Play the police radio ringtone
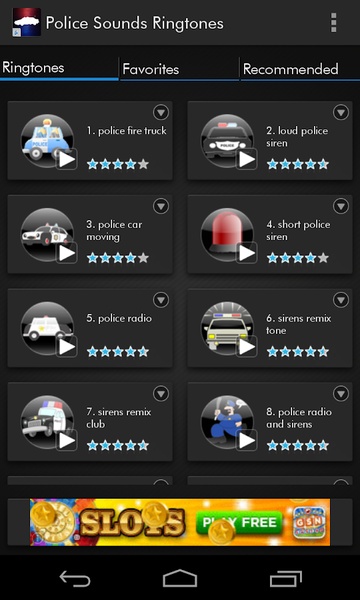360x600 pixels. click(67, 347)
